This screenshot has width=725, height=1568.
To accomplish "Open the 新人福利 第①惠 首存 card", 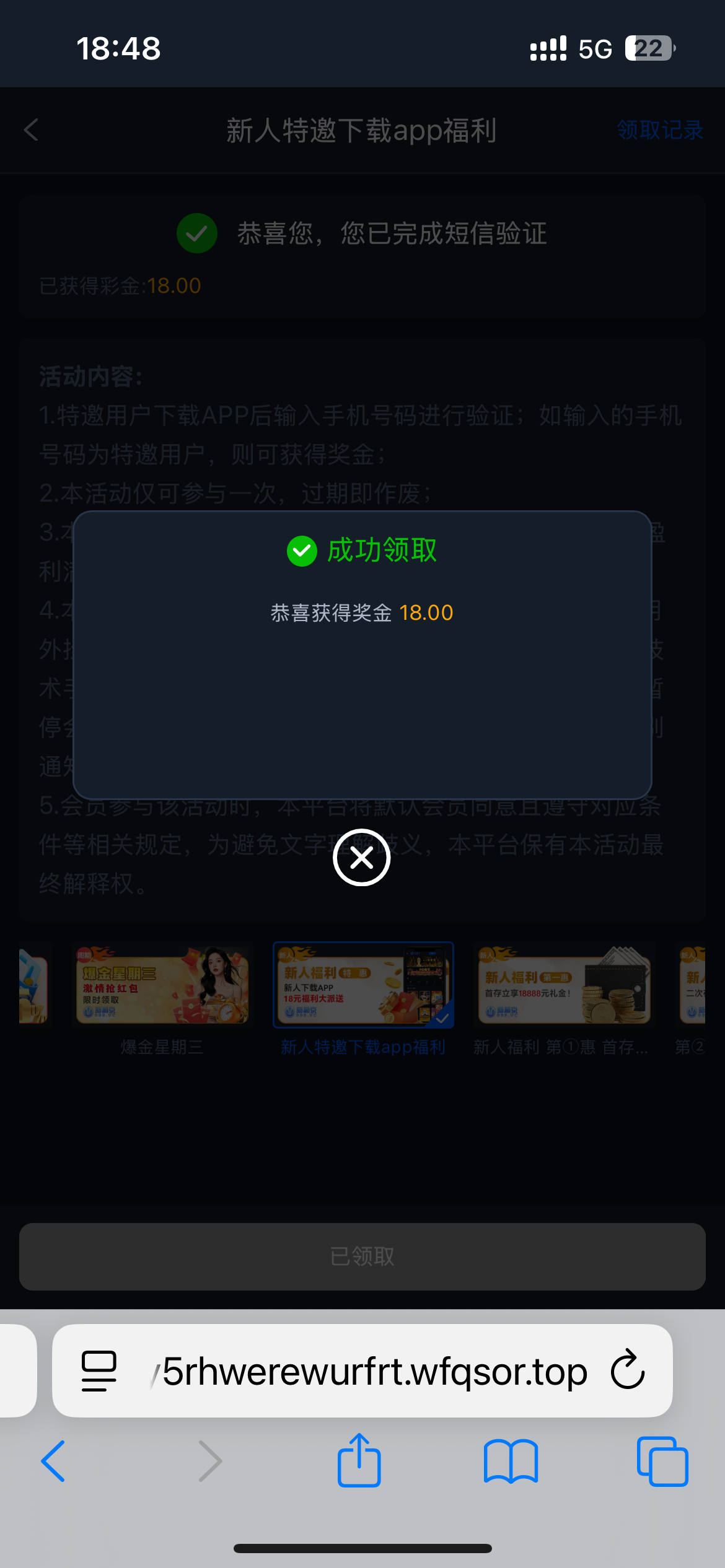I will click(x=563, y=985).
